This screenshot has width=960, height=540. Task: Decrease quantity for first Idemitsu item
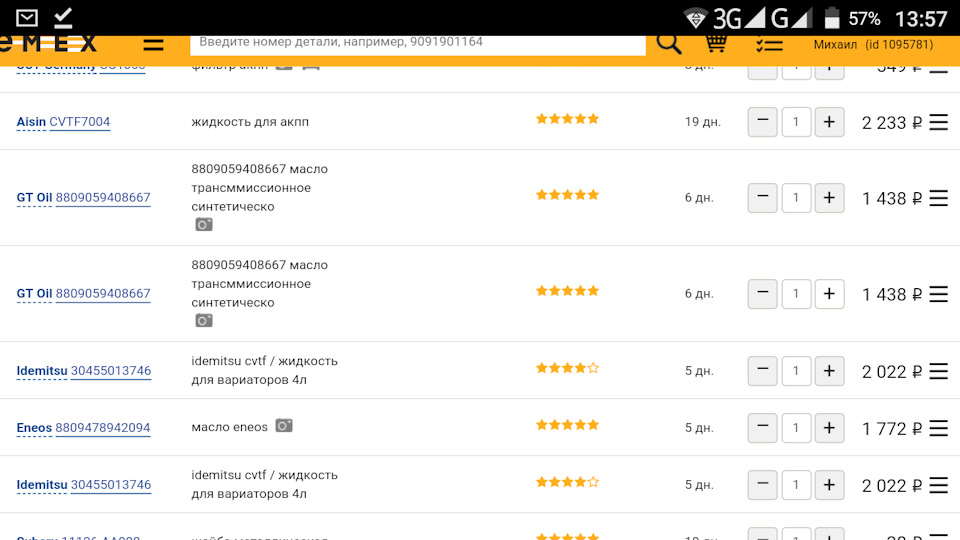click(x=762, y=371)
